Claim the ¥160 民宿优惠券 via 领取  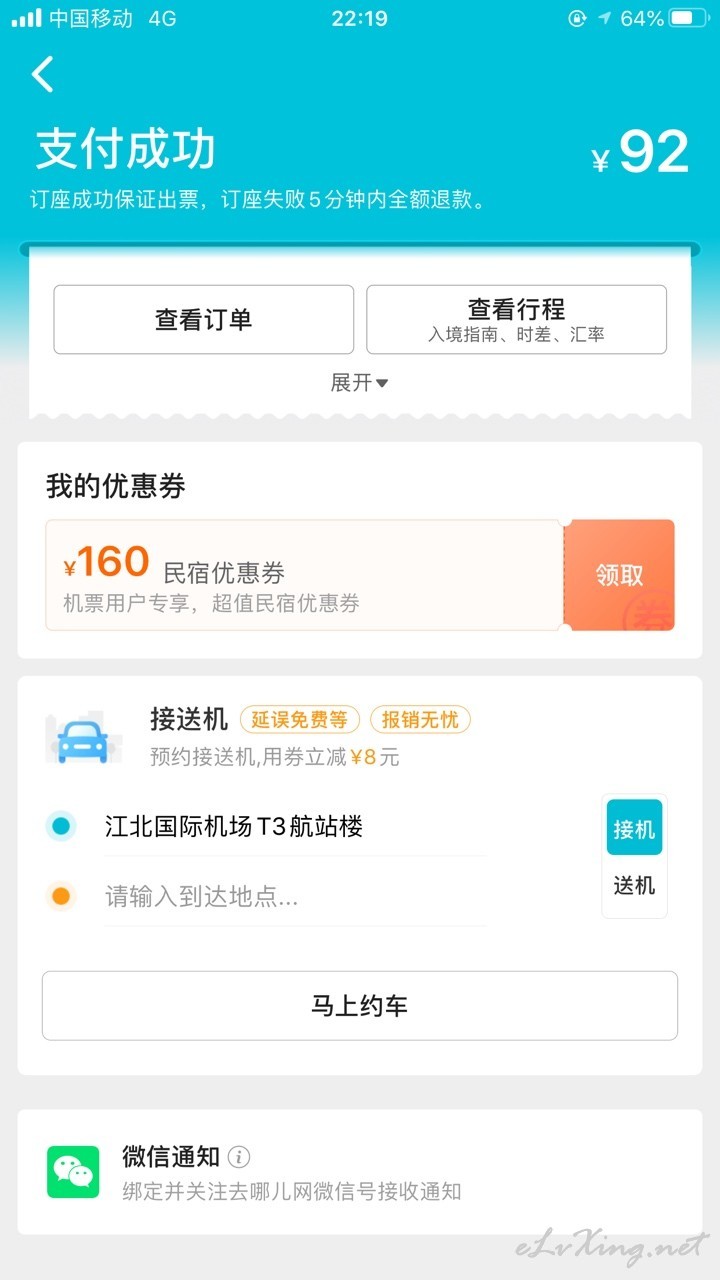(x=619, y=575)
